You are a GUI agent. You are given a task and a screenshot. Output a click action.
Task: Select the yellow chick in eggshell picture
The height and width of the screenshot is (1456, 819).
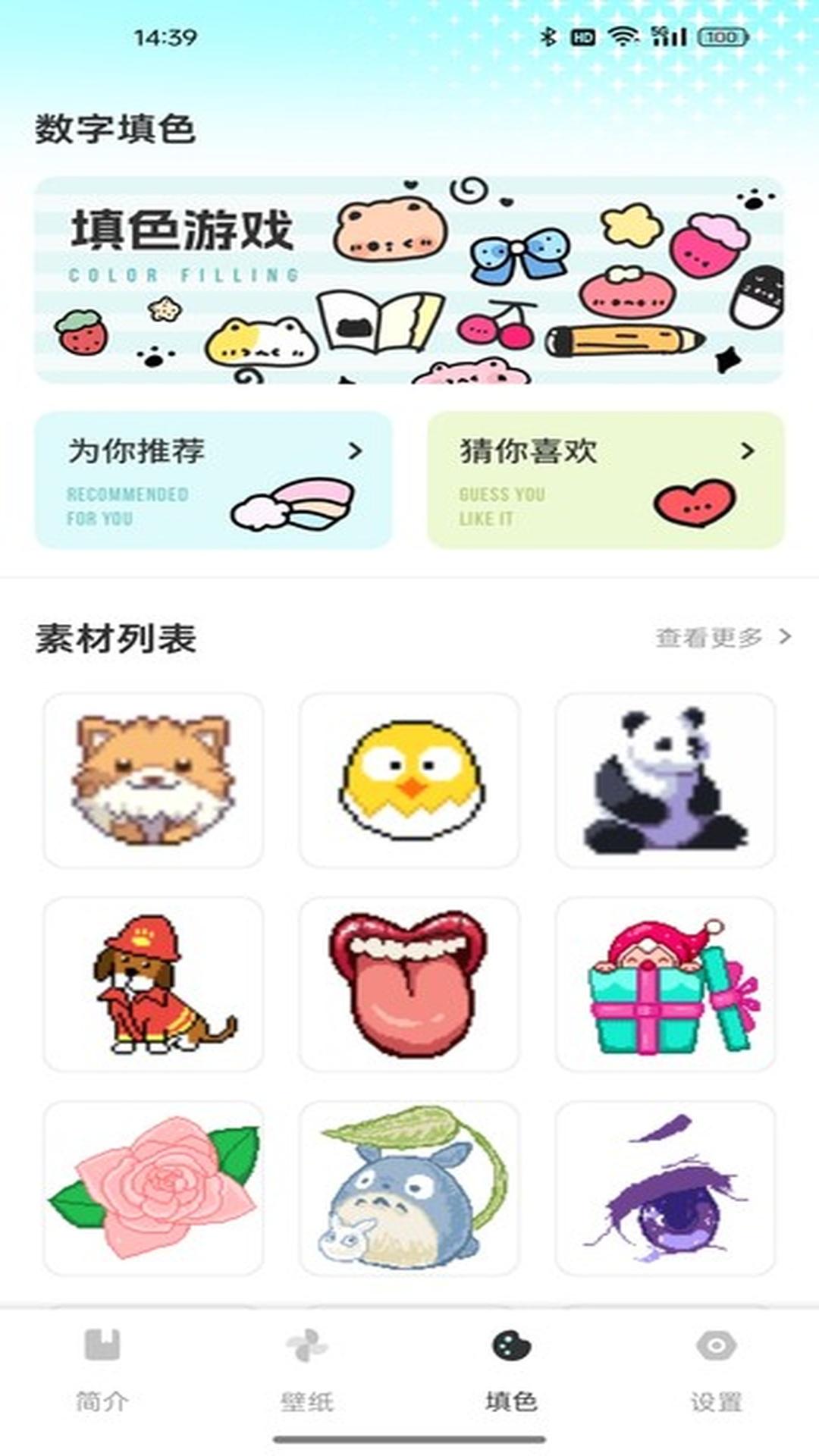[409, 780]
